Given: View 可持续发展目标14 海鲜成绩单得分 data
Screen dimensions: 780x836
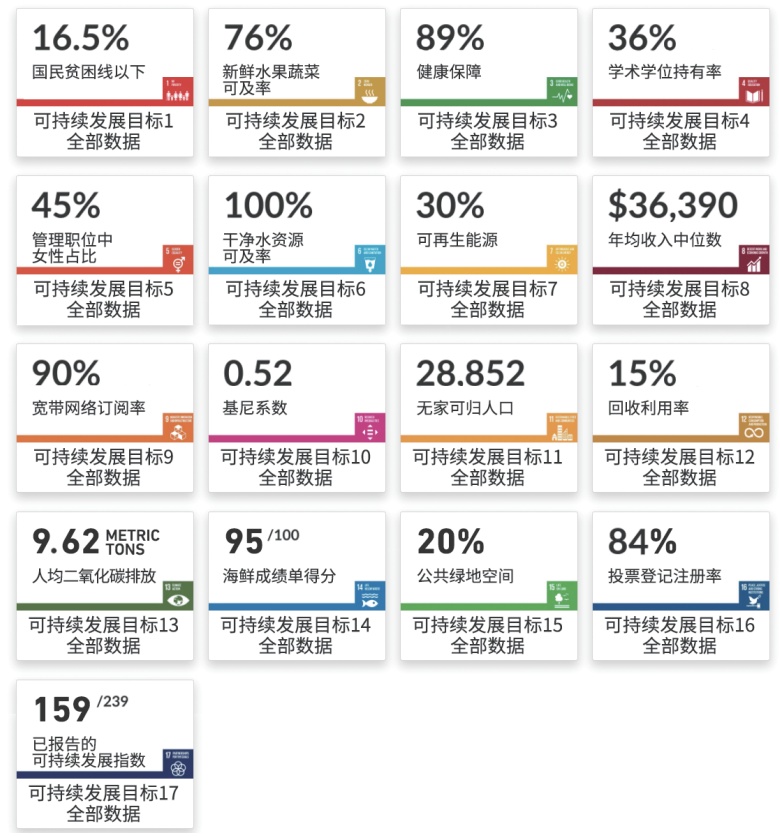Looking at the screenshot, I should click(296, 635).
